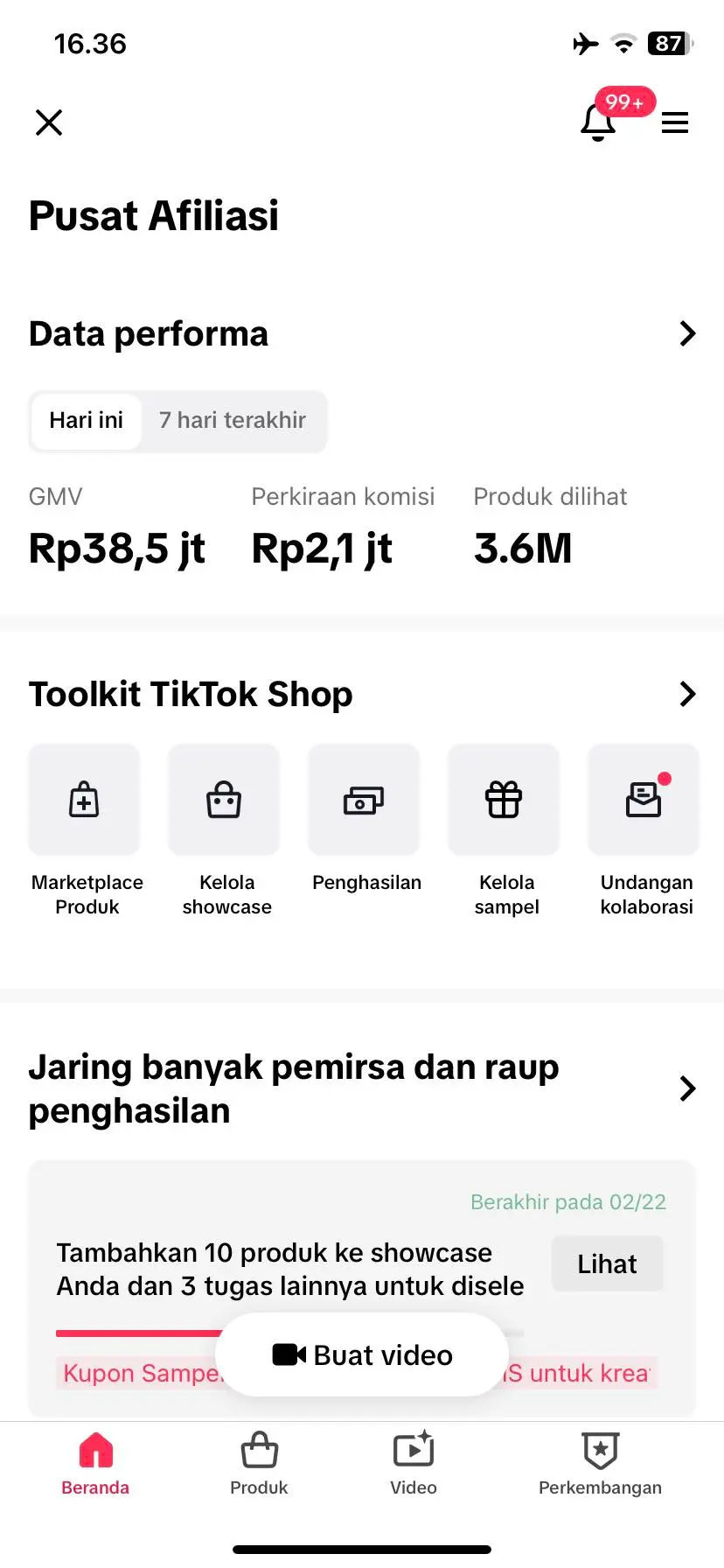Viewport: 724px width, 1568px height.
Task: Tap the Lihat button
Action: coord(607,1263)
